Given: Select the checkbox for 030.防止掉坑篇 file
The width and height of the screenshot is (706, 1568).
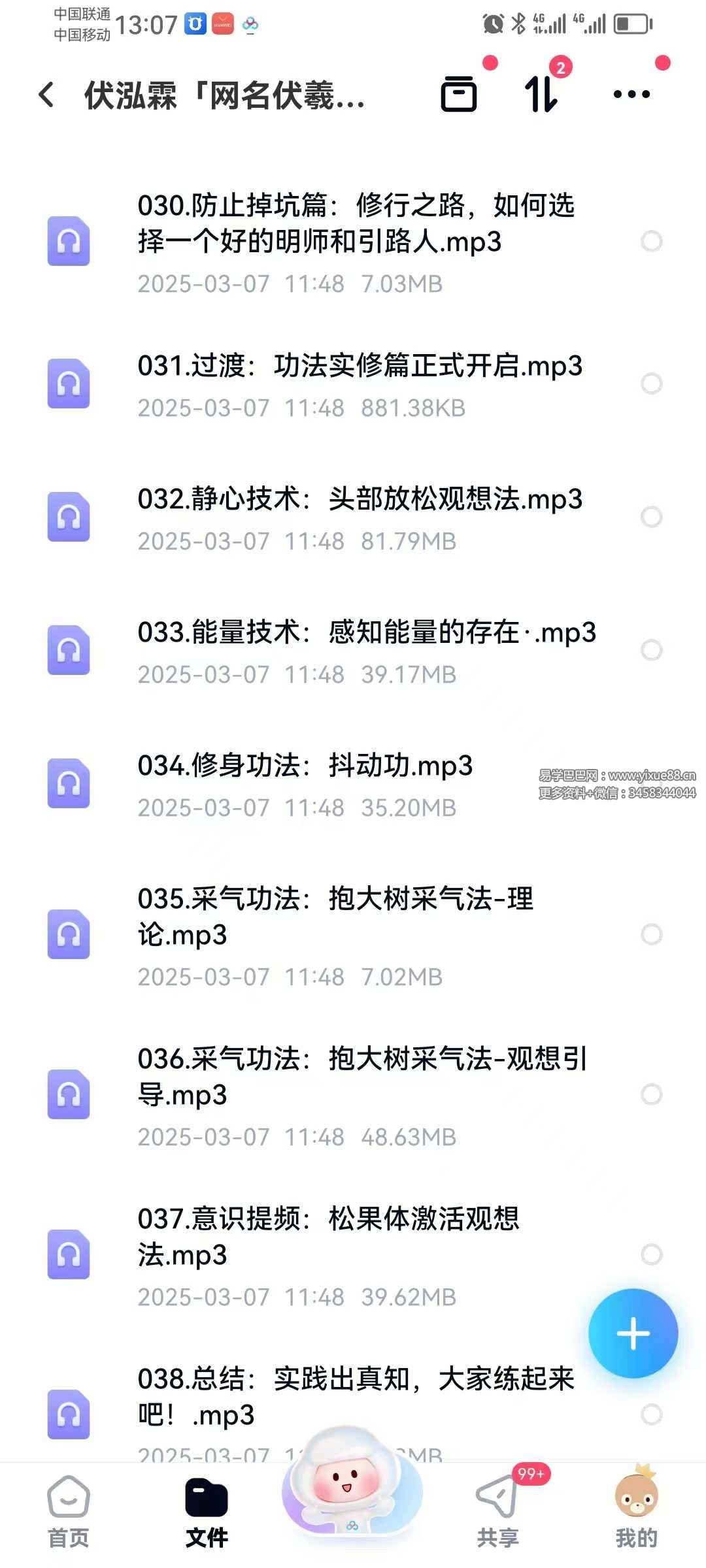Looking at the screenshot, I should coord(651,242).
